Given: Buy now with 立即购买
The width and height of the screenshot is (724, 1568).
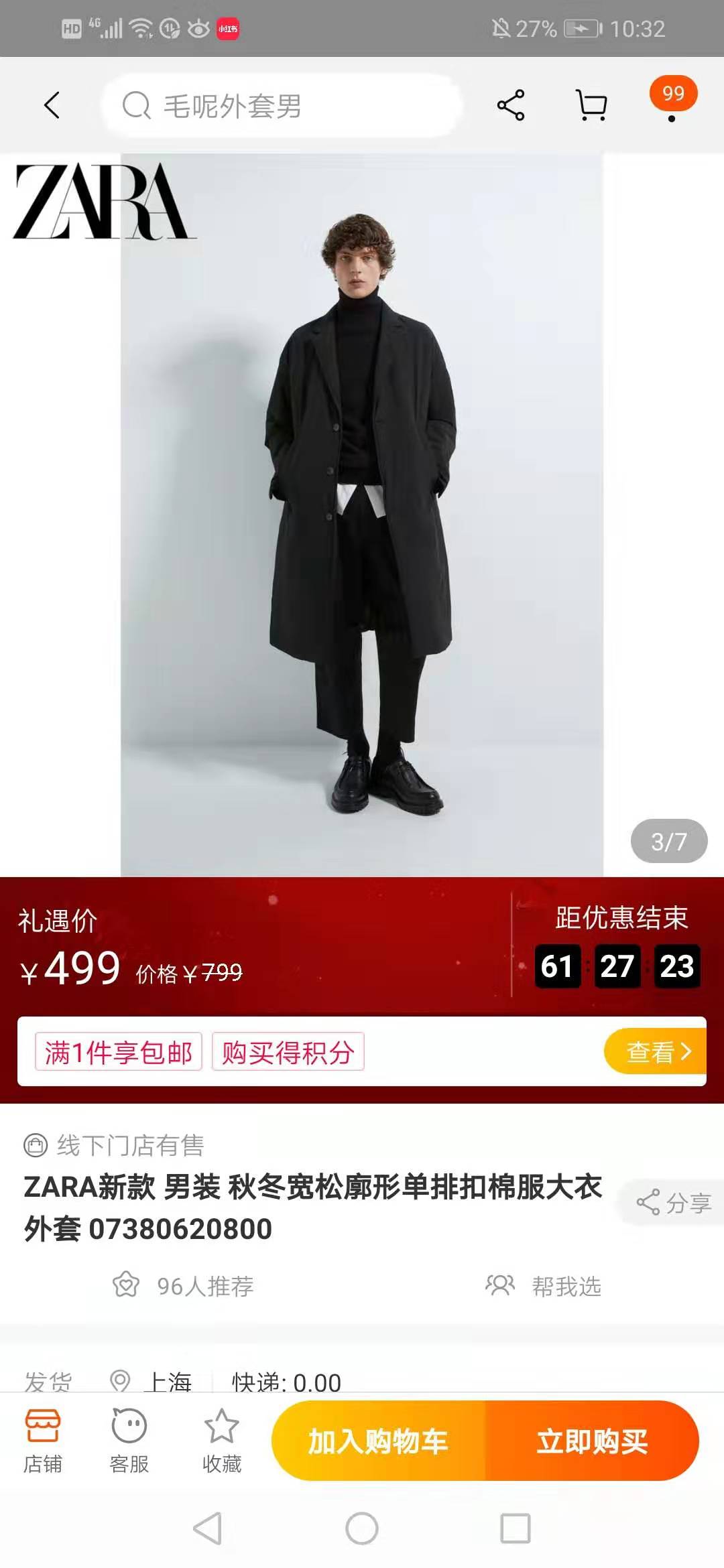Looking at the screenshot, I should [592, 1441].
